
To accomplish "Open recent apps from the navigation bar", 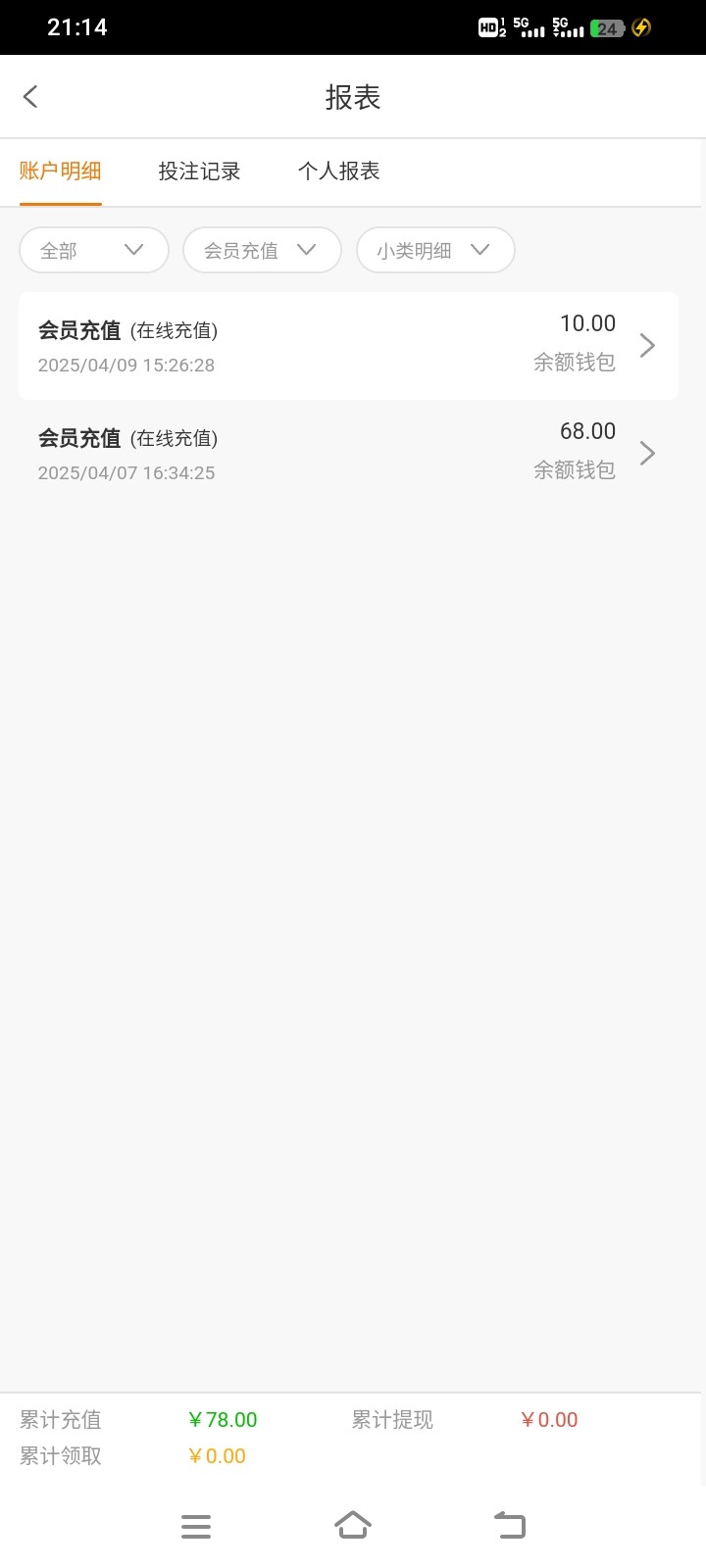I will click(x=196, y=1526).
